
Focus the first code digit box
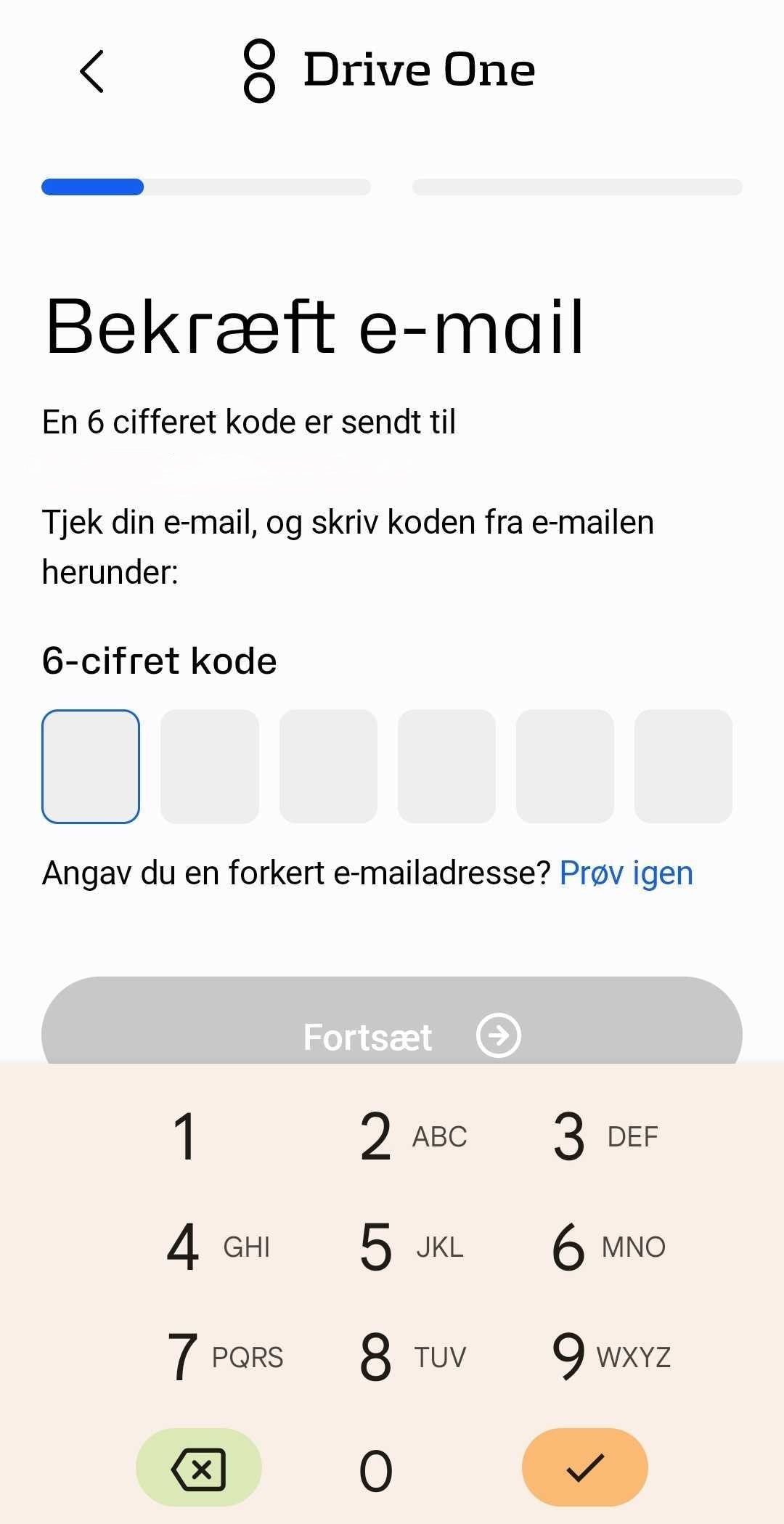[91, 766]
